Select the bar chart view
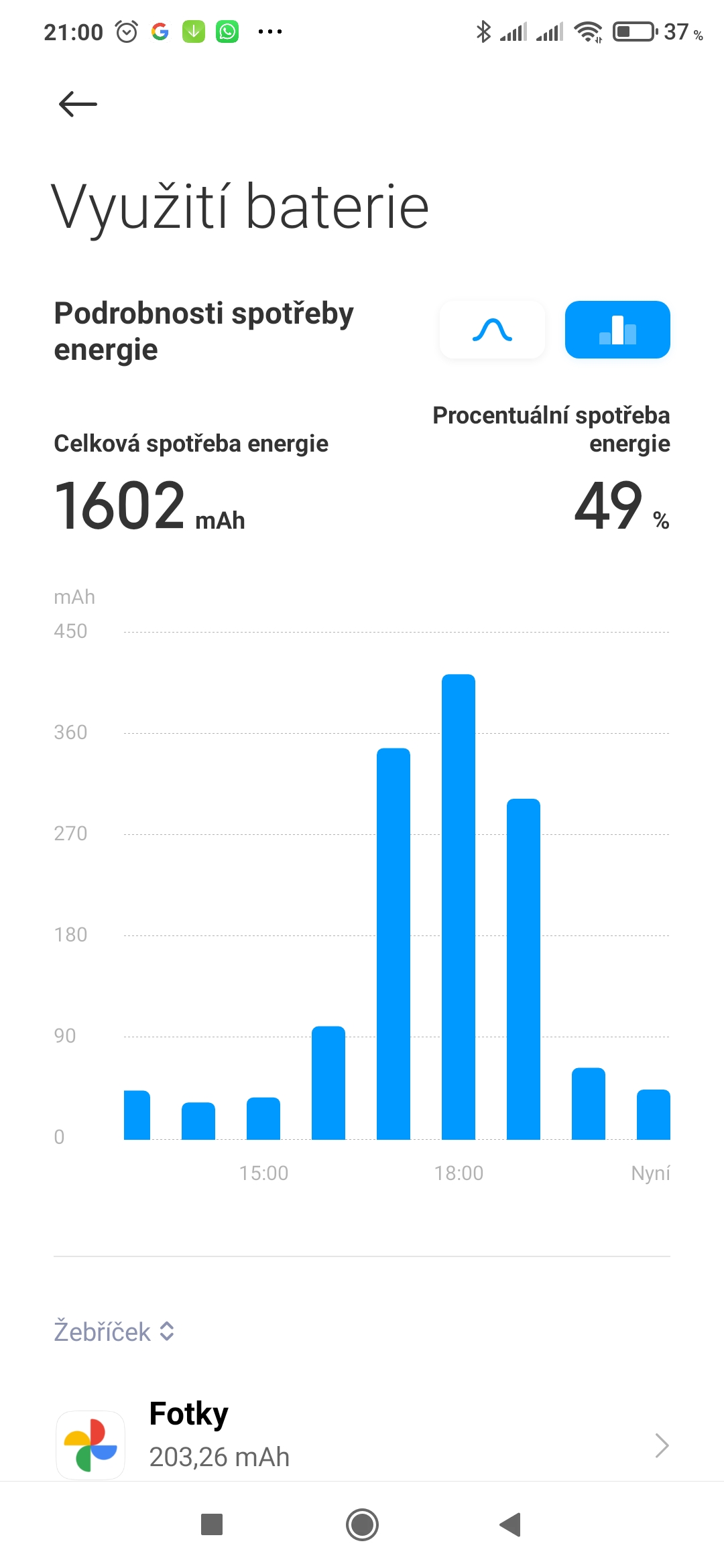This screenshot has height=1568, width=724. pyautogui.click(x=617, y=330)
